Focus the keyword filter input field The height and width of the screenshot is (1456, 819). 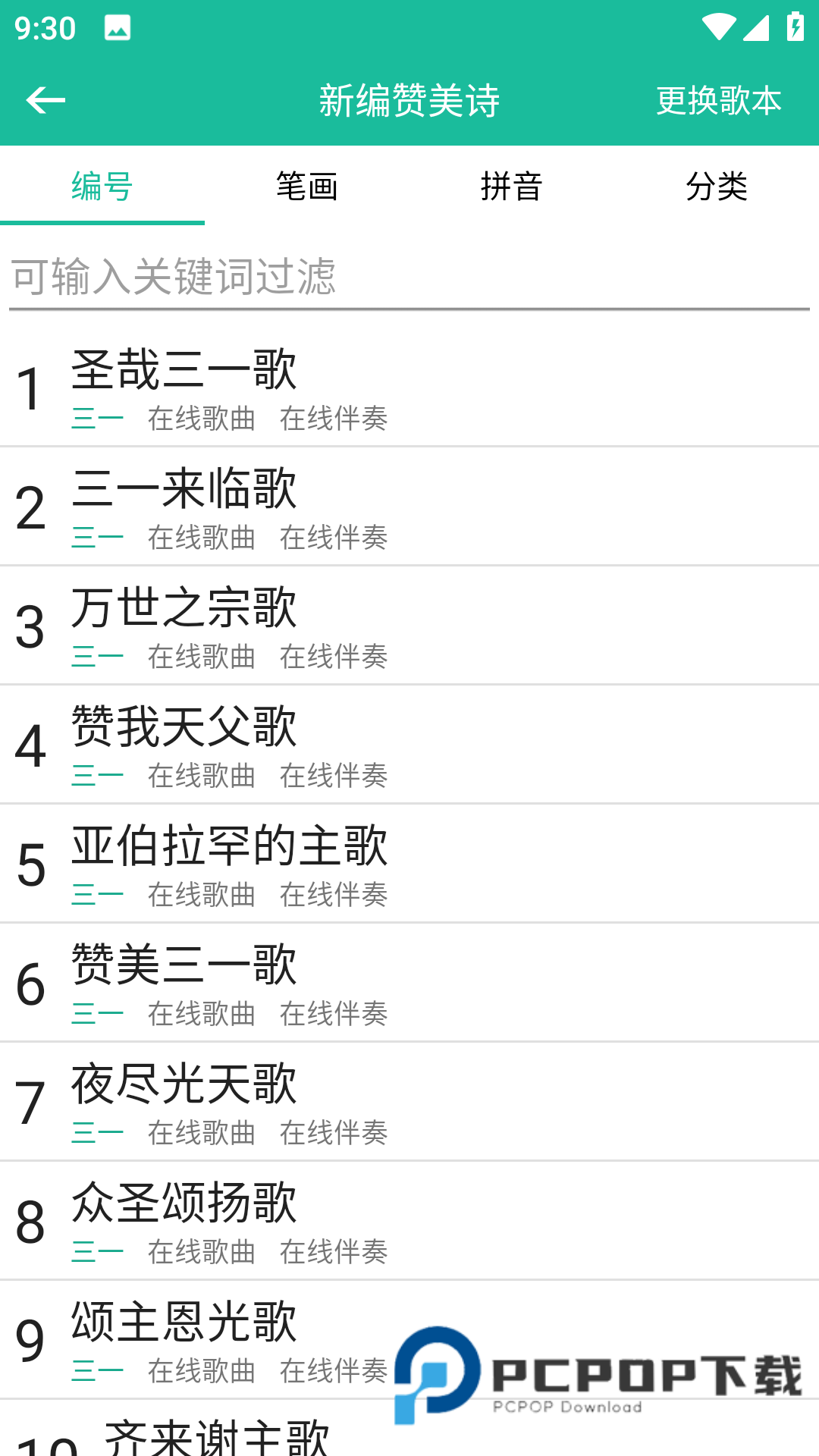pyautogui.click(x=409, y=277)
